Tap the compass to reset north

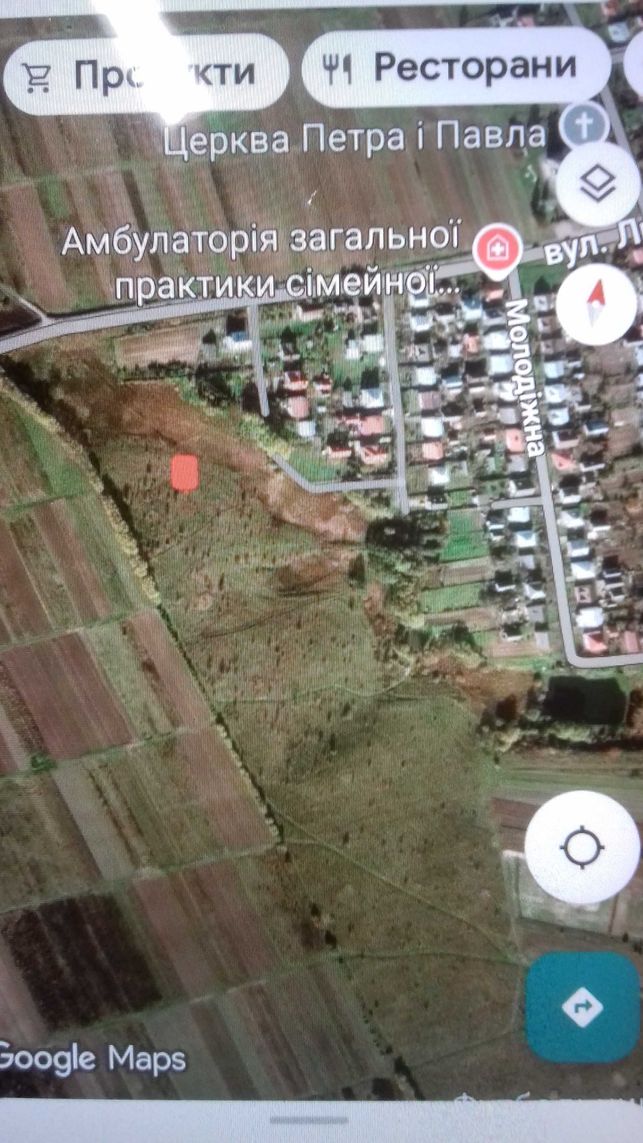point(597,303)
